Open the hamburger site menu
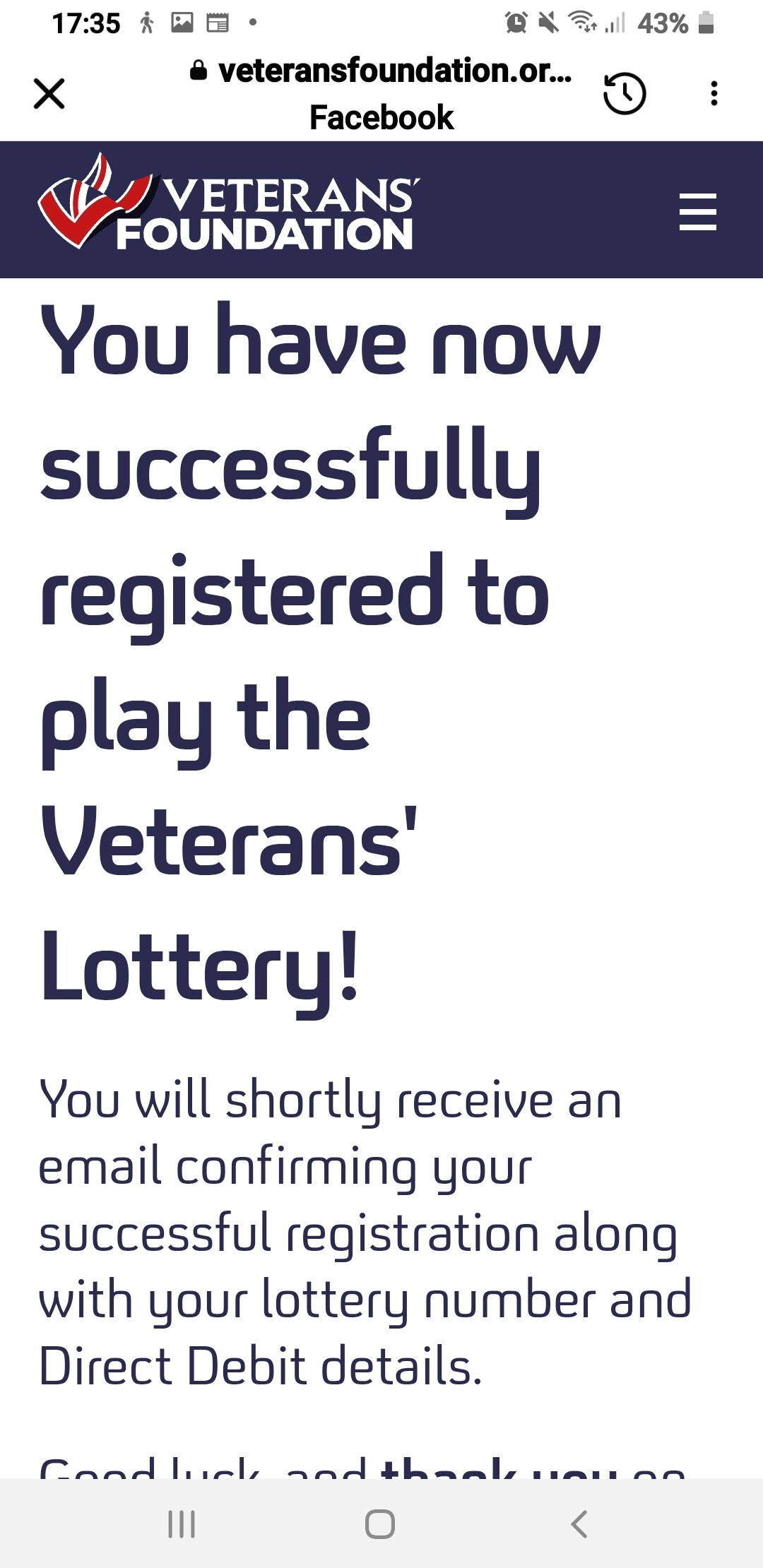 tap(697, 211)
